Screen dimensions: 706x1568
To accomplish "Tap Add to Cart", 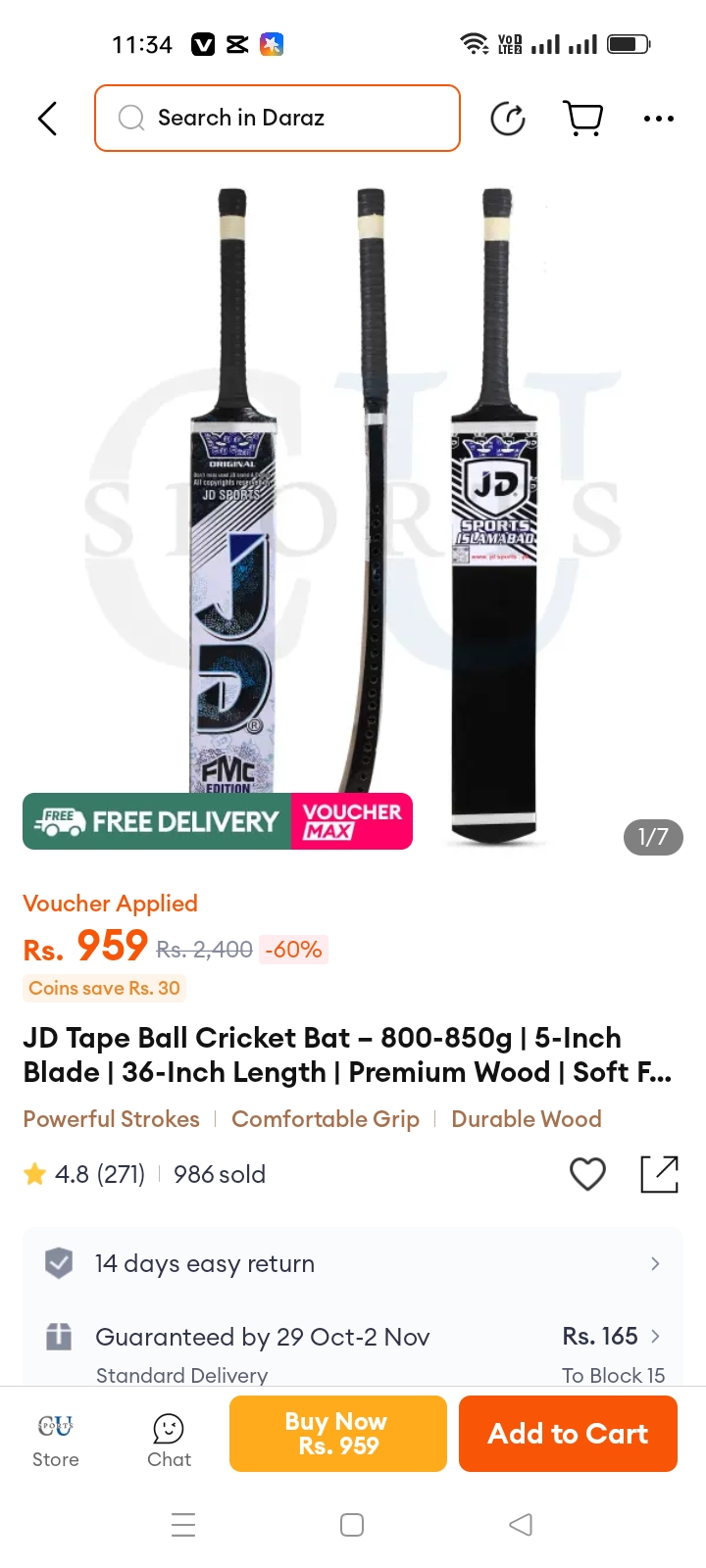I will [x=568, y=1434].
